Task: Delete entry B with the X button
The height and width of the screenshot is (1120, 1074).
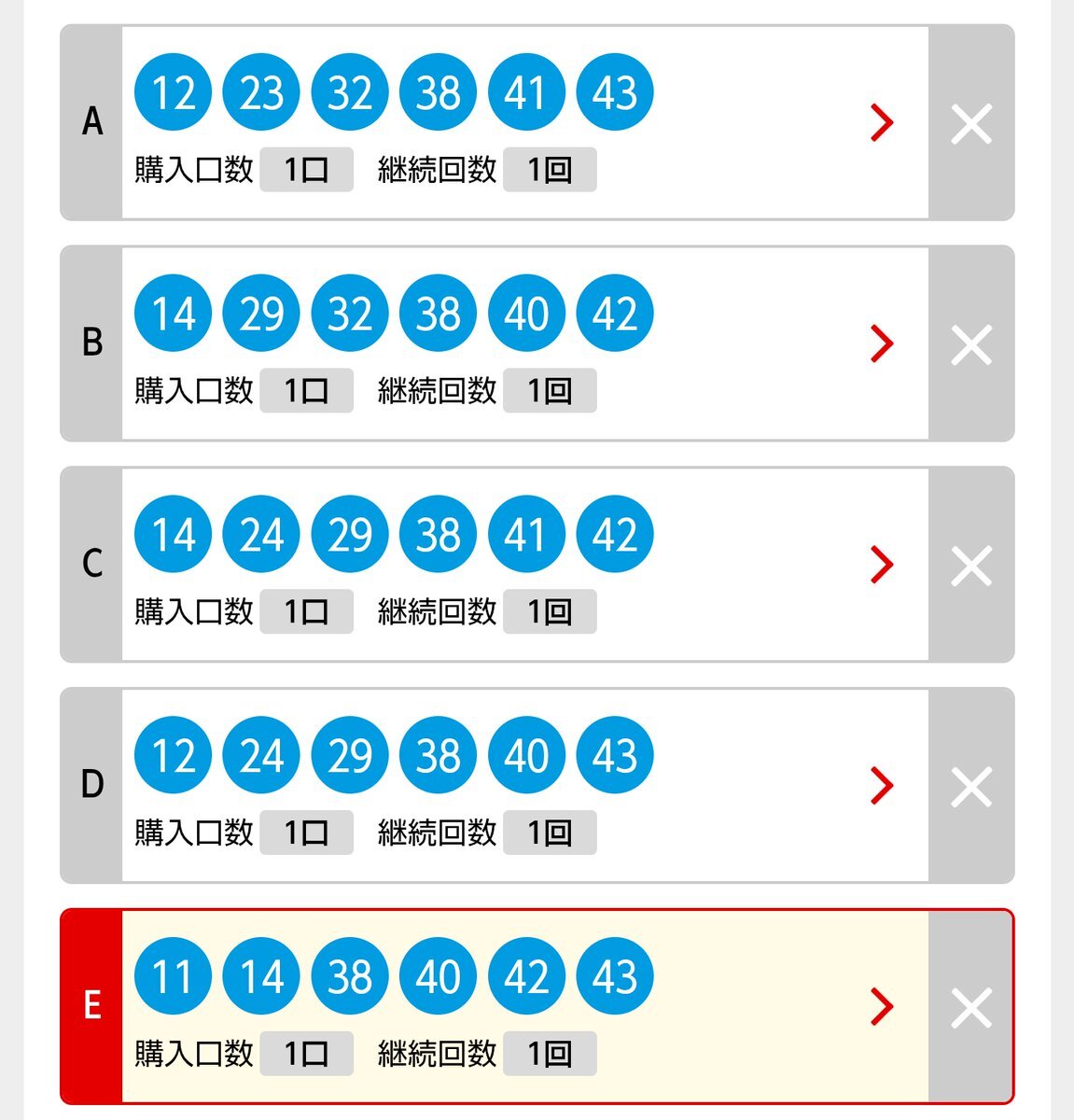Action: (970, 344)
